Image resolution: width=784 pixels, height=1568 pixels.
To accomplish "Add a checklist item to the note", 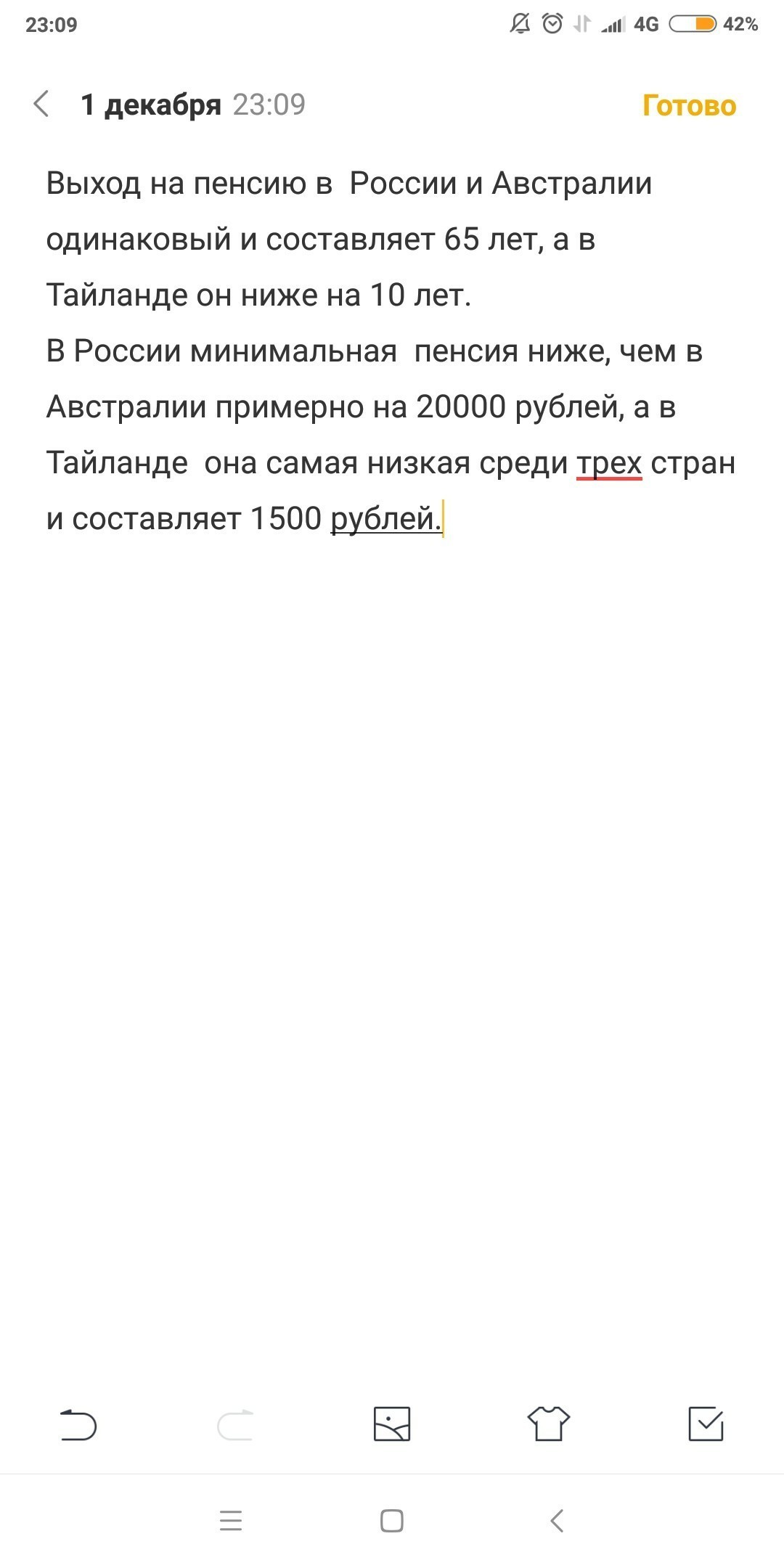I will (x=706, y=1424).
